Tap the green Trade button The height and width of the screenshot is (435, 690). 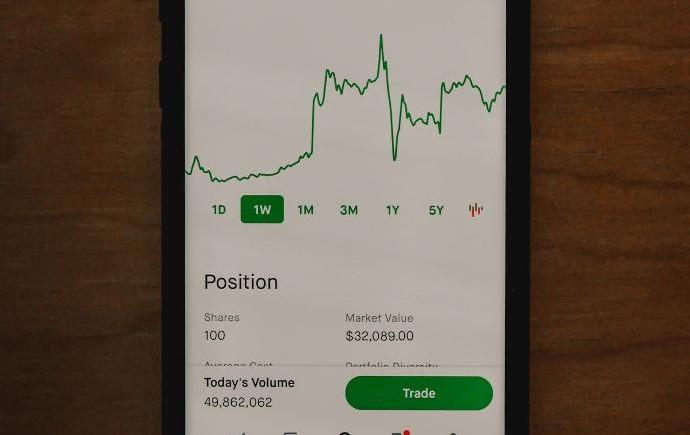click(419, 393)
